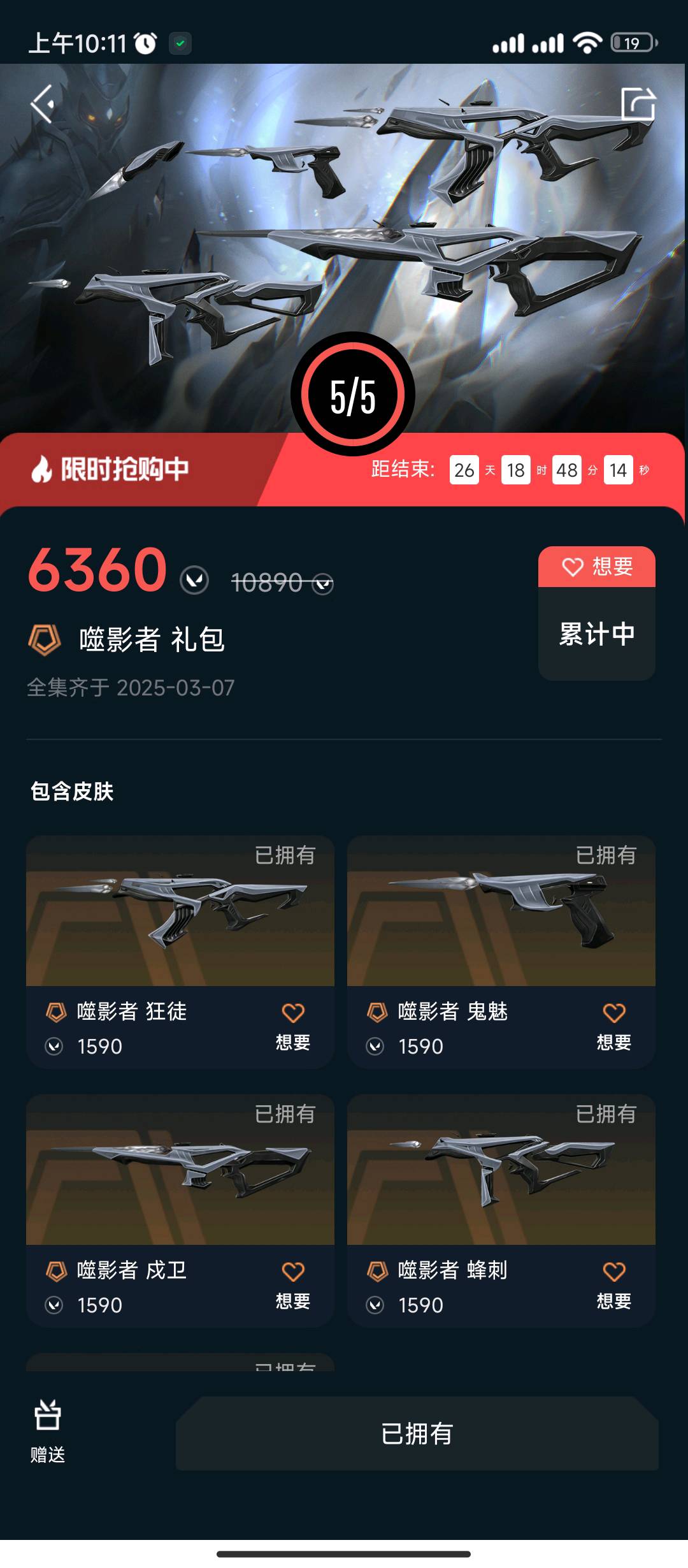Screen dimensions: 688x1568
Task: Tap the bottom 已拥有 button
Action: tap(417, 1434)
